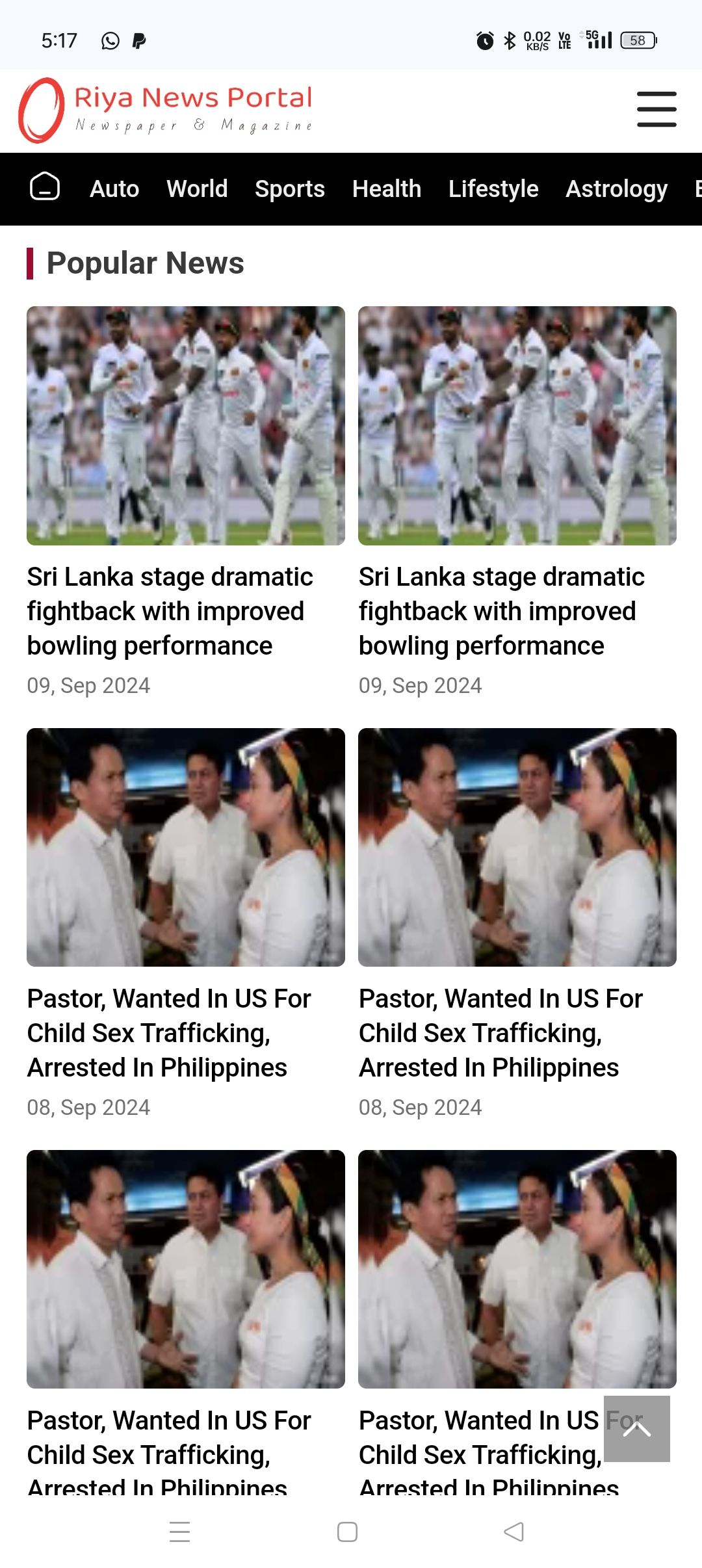Switch to the Lifestyle category
Image resolution: width=702 pixels, height=1568 pixels.
coord(493,189)
